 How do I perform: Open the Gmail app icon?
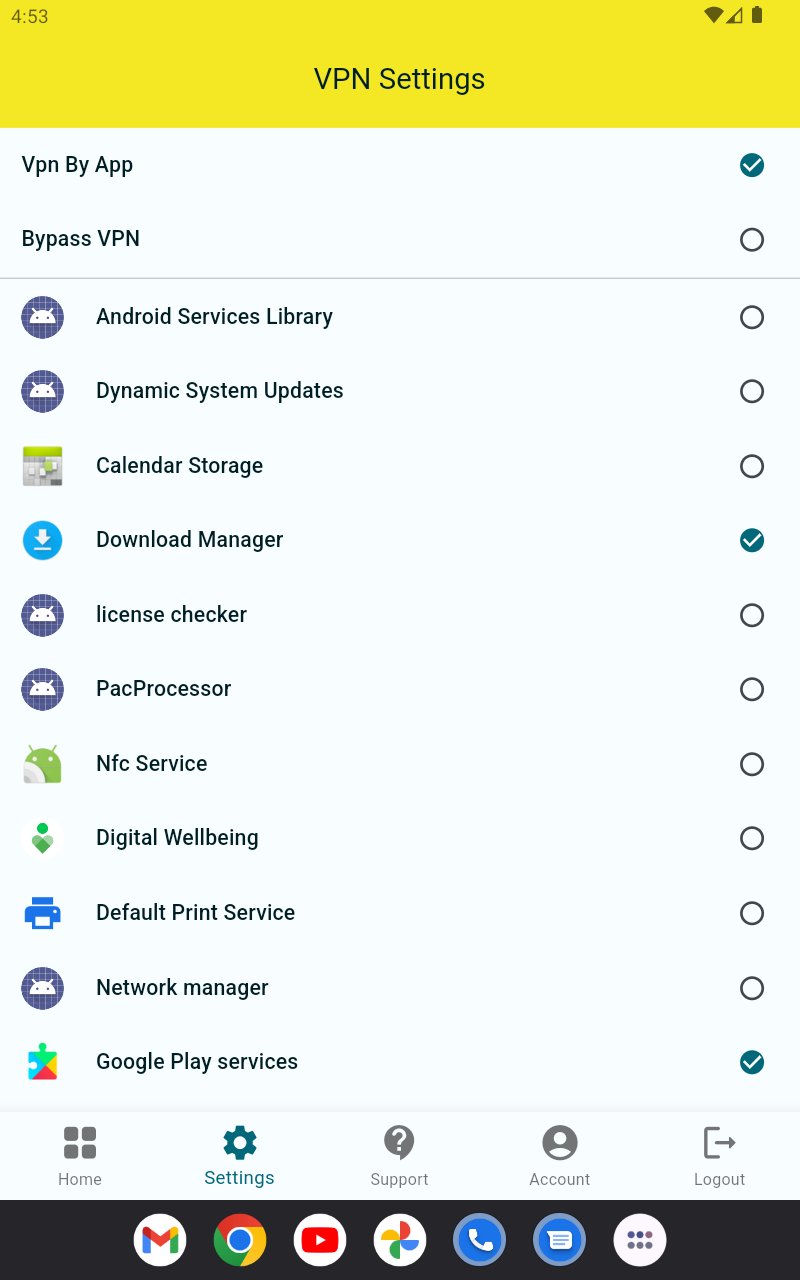tap(160, 1239)
